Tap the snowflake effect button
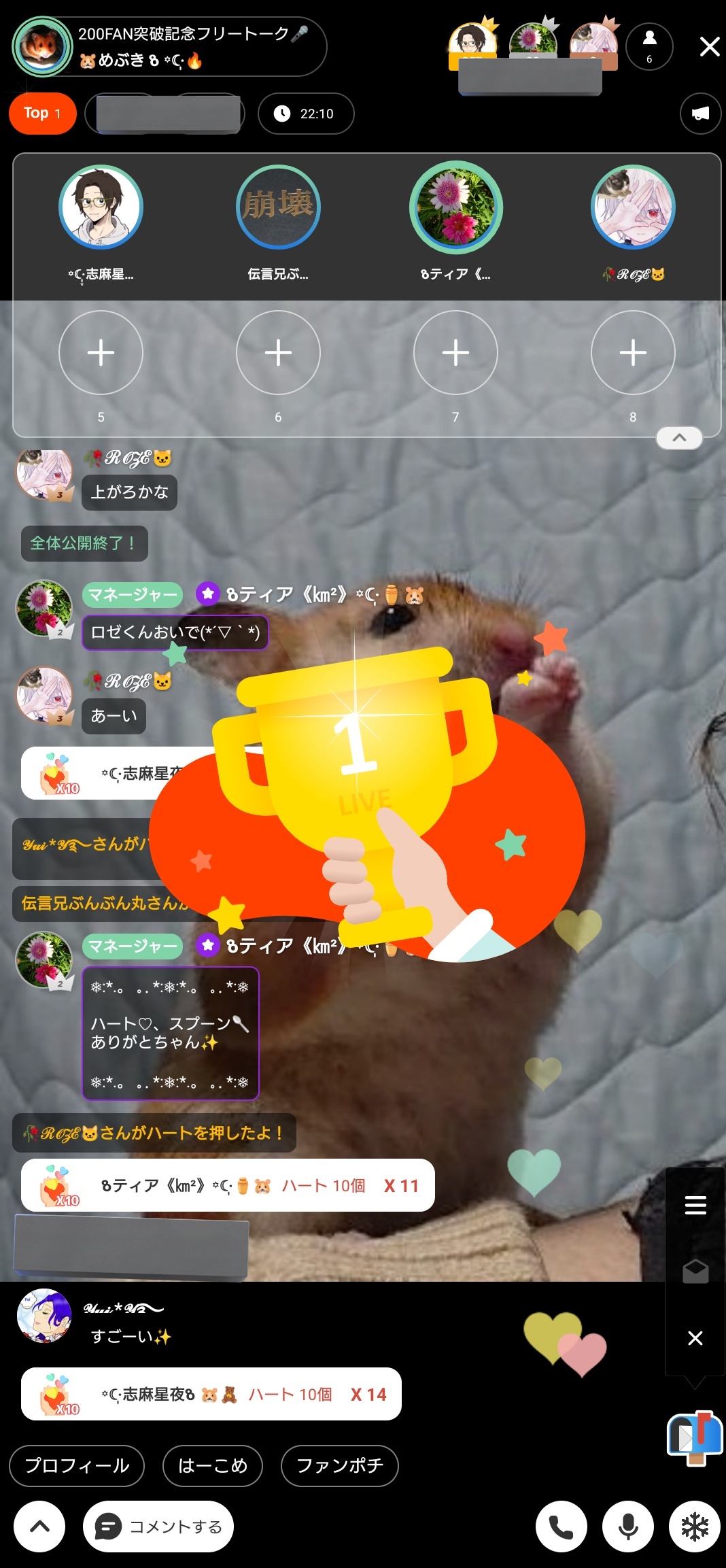Image resolution: width=726 pixels, height=1568 pixels. tap(695, 1527)
